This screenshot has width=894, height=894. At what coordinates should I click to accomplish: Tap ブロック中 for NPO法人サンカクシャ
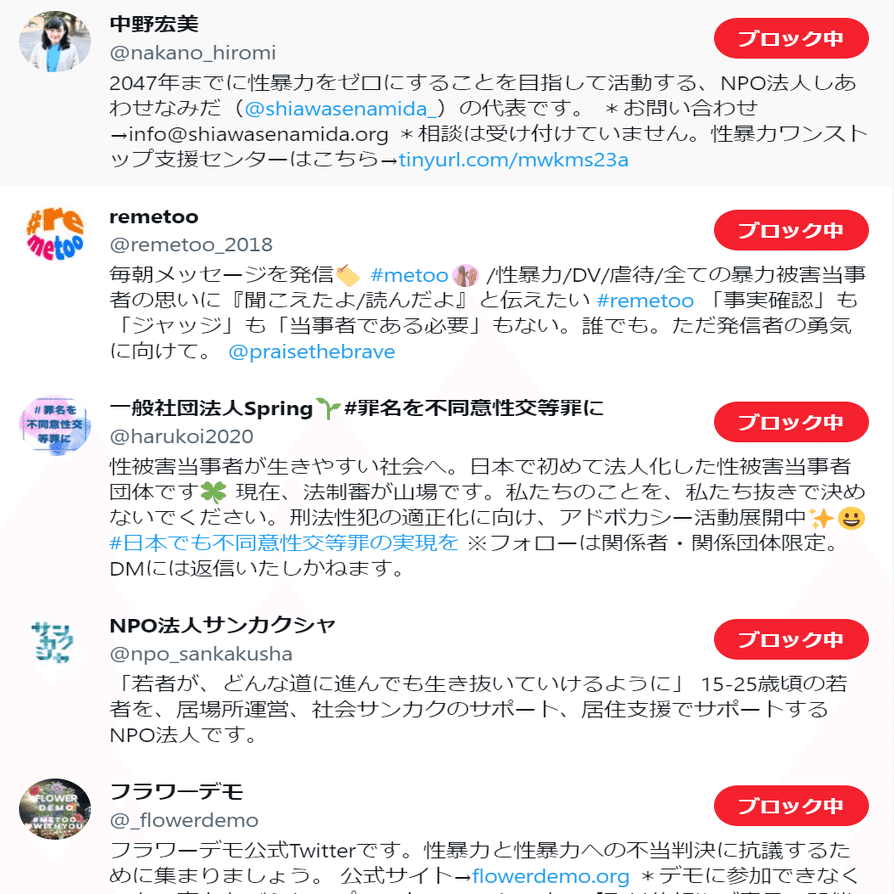(790, 640)
